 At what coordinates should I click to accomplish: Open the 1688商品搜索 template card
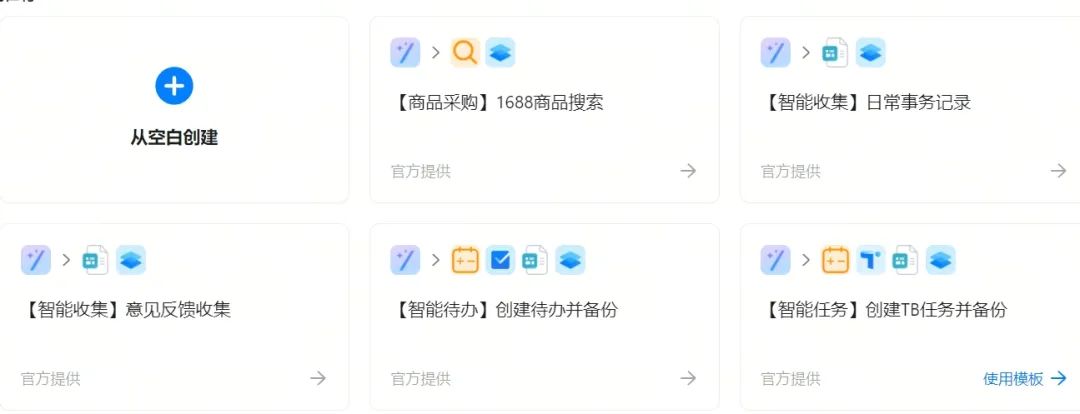(544, 110)
